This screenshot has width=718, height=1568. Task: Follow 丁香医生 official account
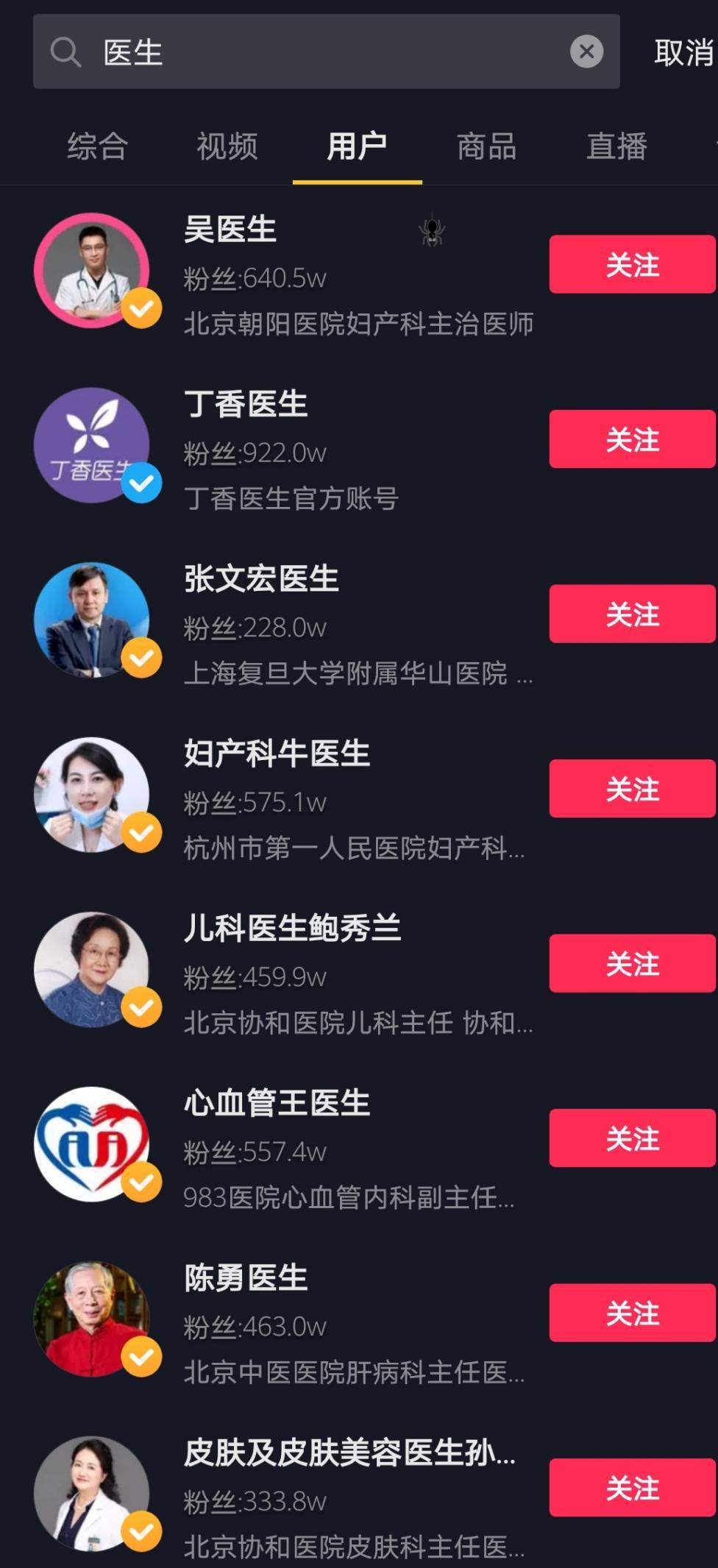[632, 439]
